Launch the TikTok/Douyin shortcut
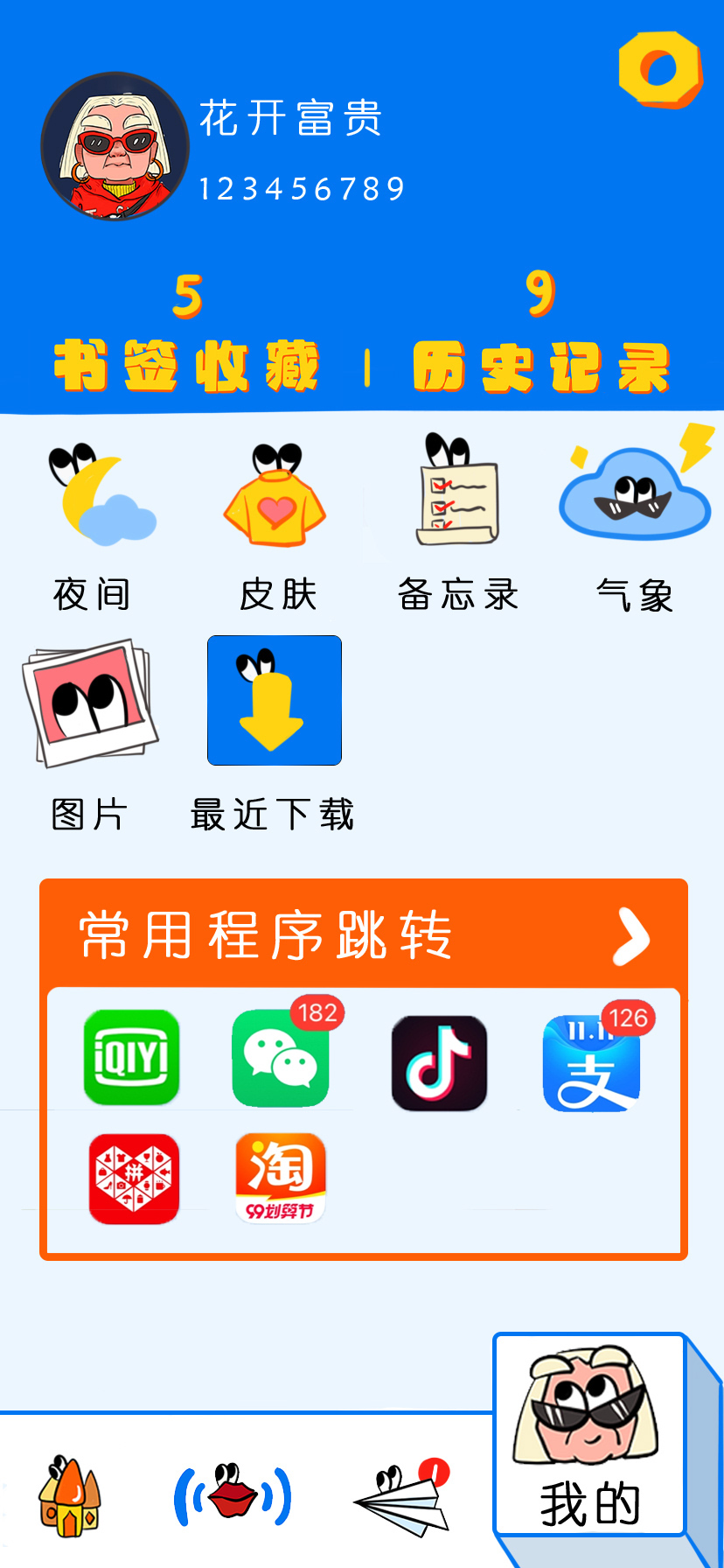 click(439, 1063)
